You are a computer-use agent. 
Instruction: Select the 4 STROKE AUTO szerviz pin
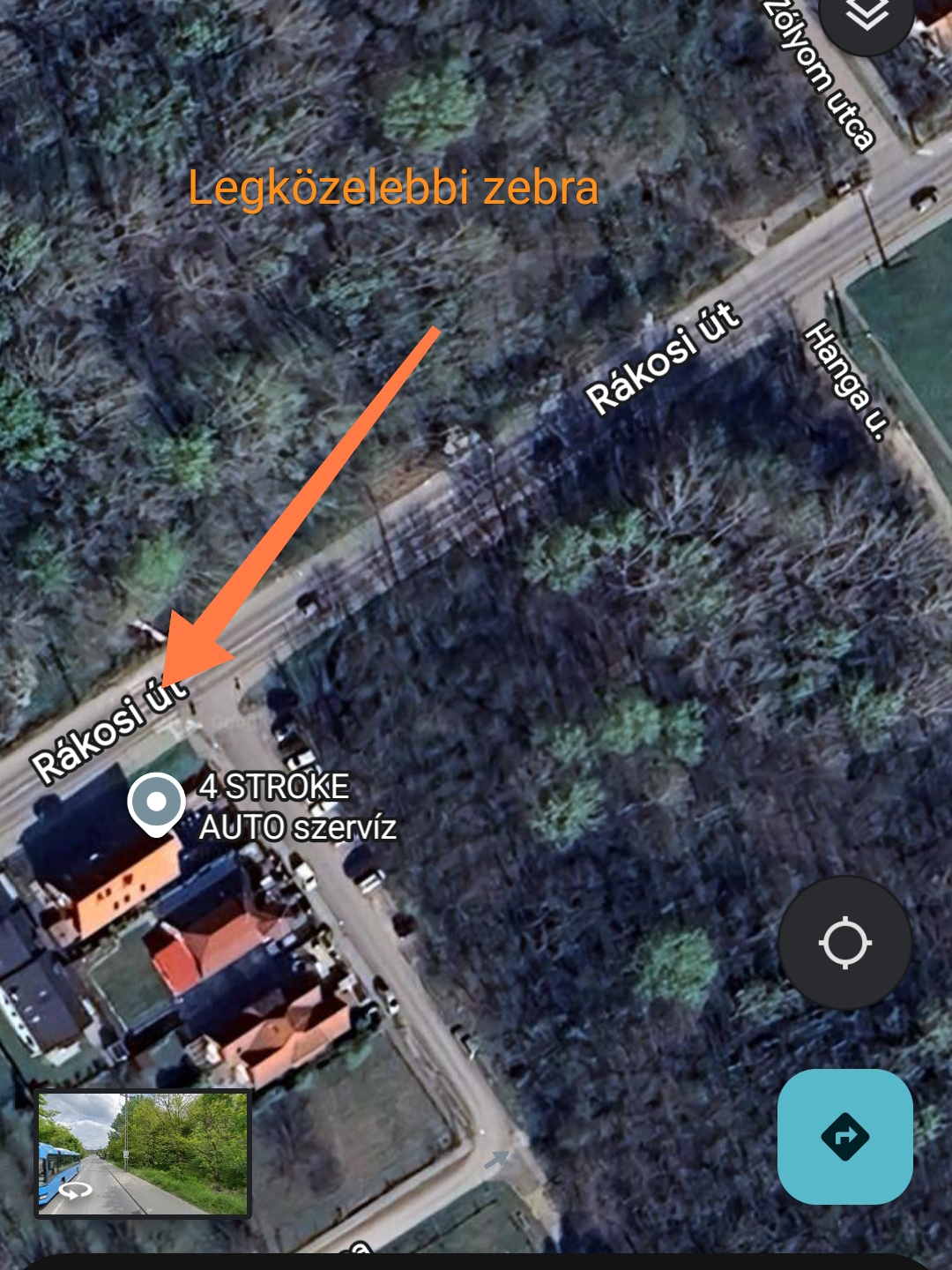156,803
